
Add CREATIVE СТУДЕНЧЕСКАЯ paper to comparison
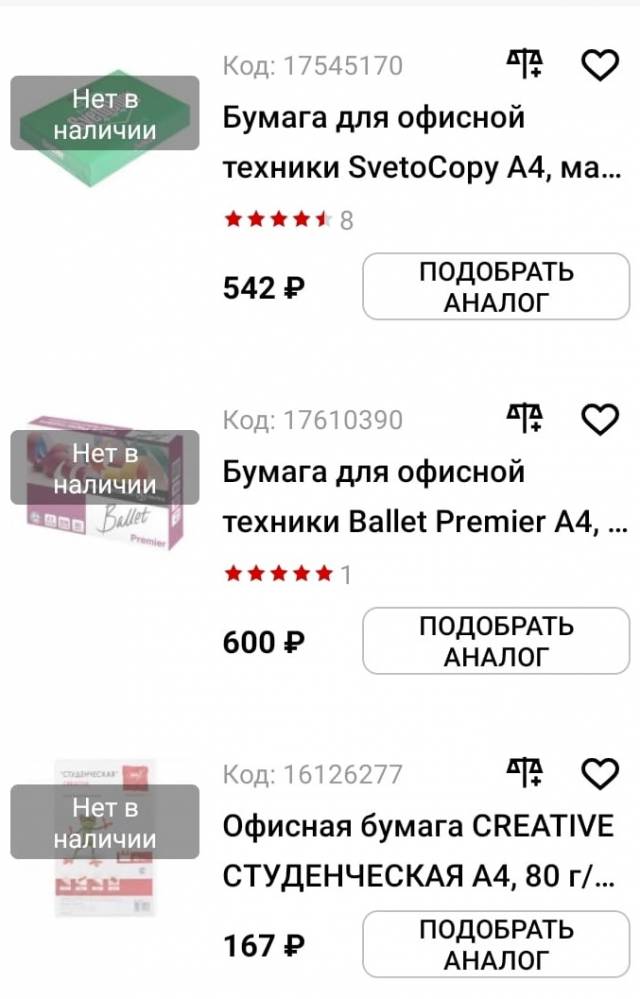pyautogui.click(x=525, y=774)
